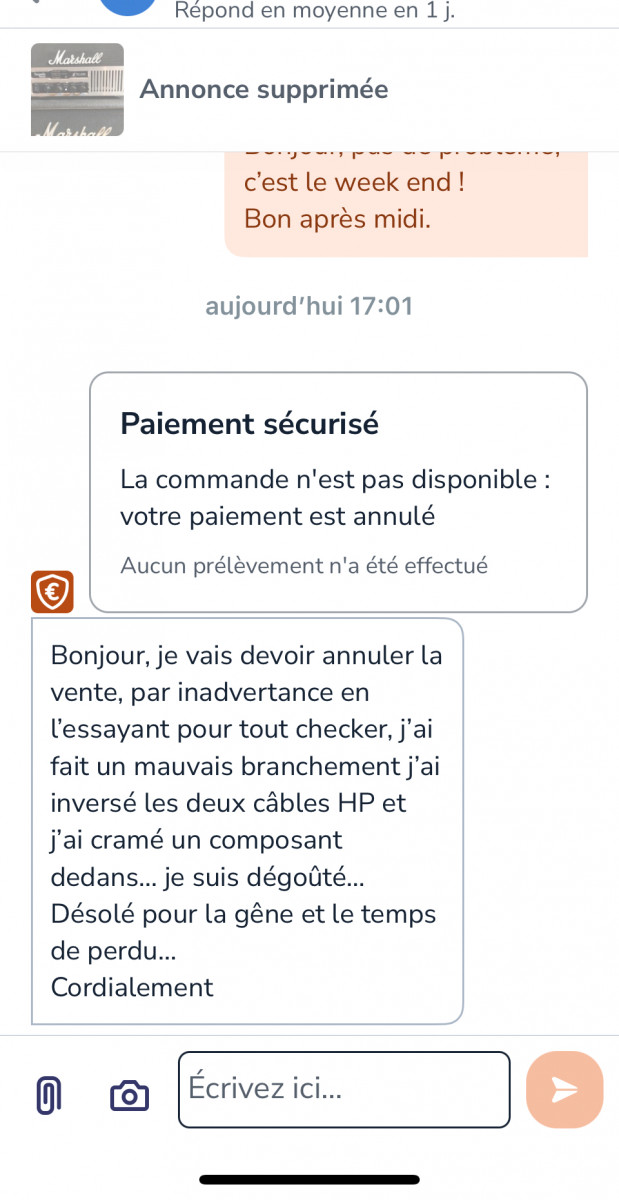This screenshot has width=619, height=1200.
Task: Open the "Paiement sécurisé" card
Action: click(338, 491)
